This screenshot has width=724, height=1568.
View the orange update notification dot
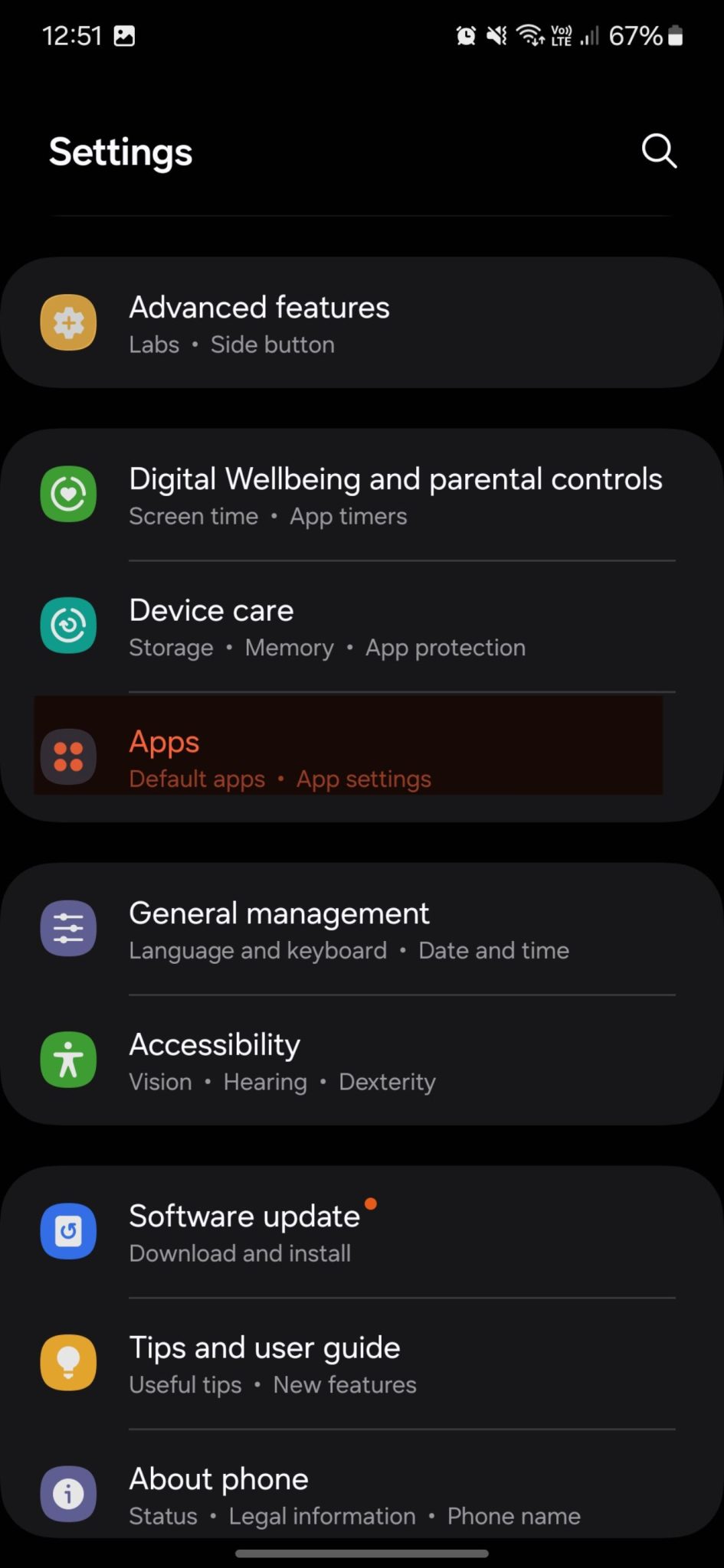point(371,1204)
